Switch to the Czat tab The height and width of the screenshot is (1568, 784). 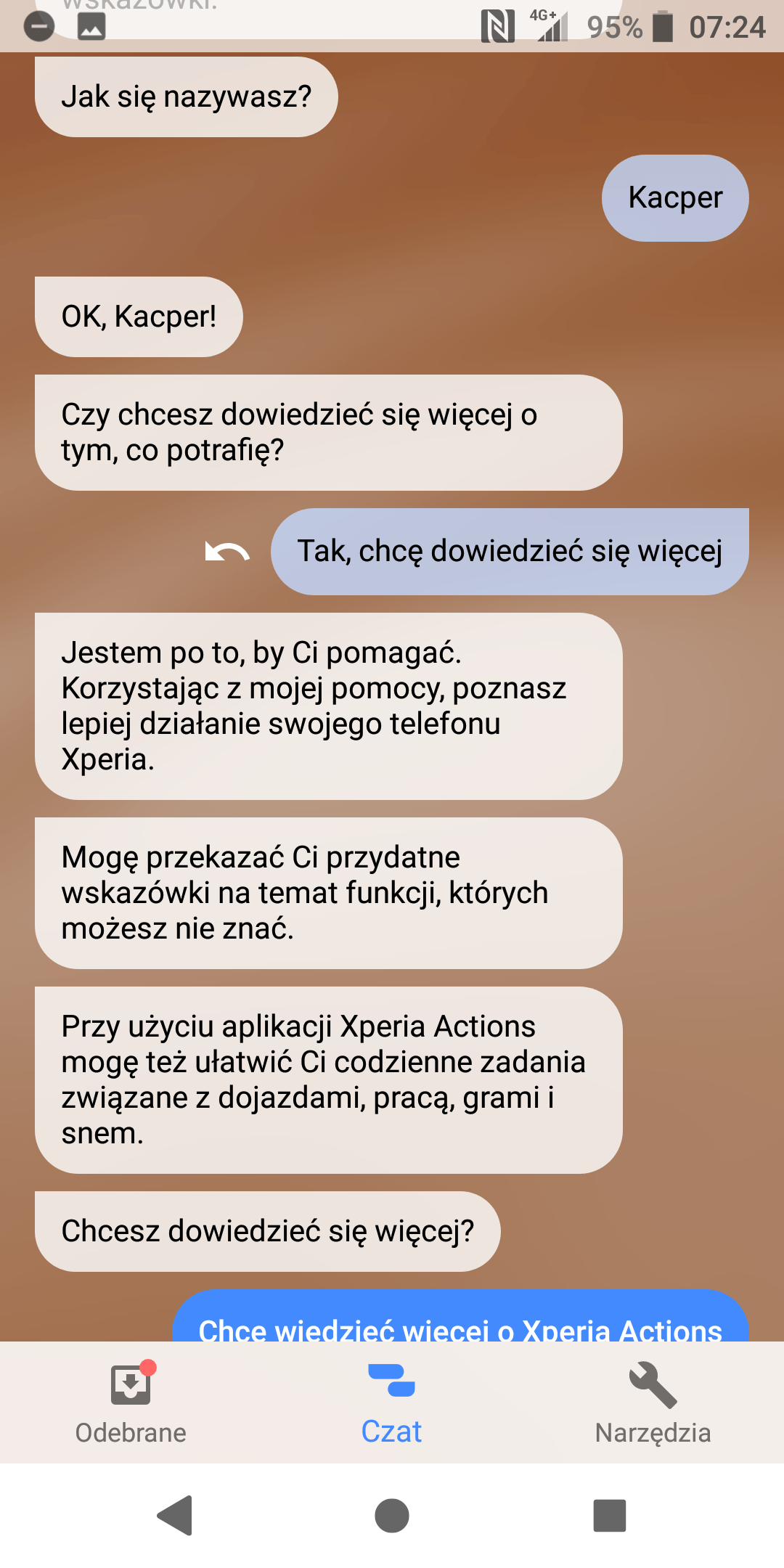point(391,1402)
